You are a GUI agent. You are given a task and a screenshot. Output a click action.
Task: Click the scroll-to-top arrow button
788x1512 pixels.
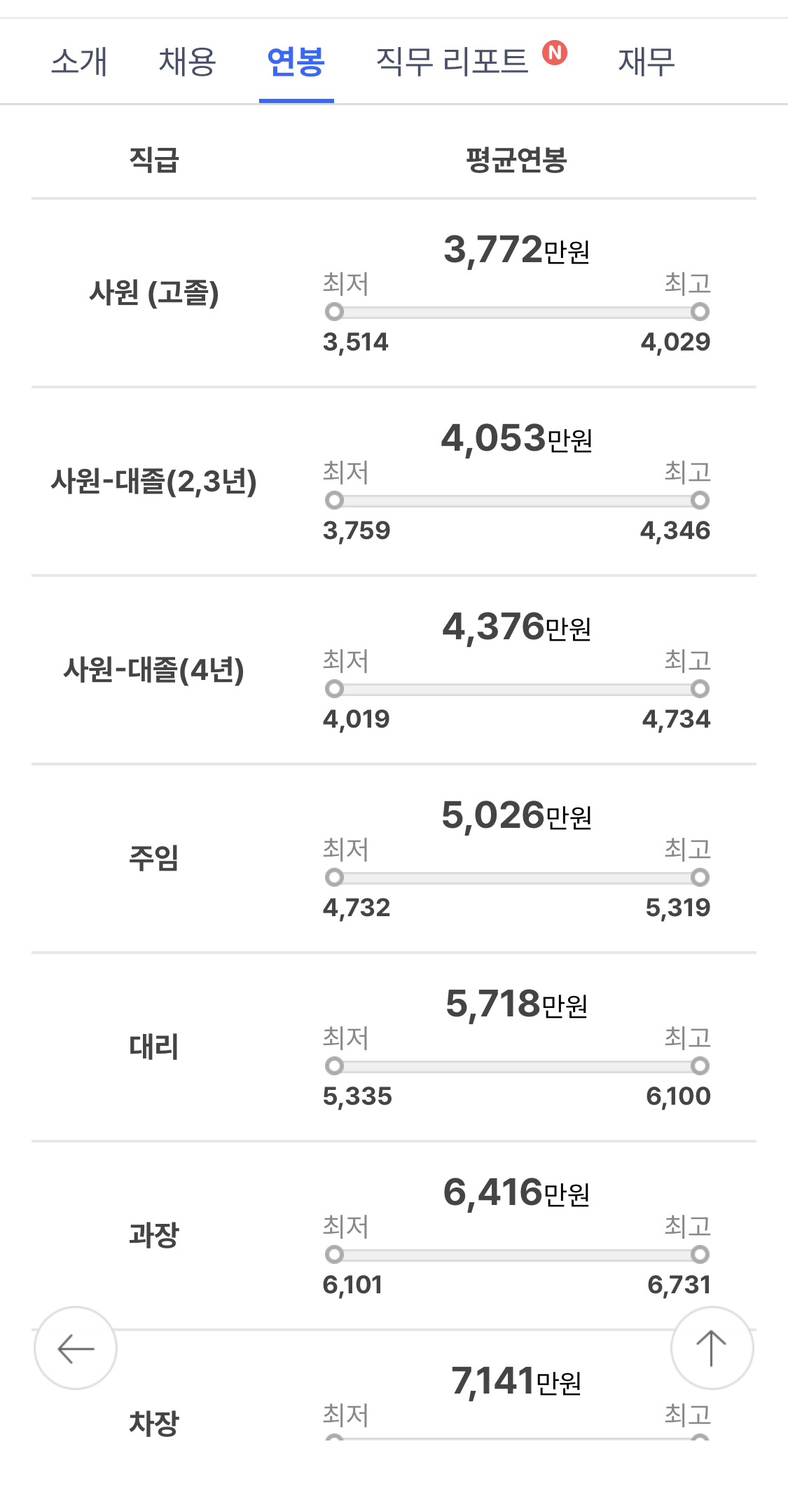pyautogui.click(x=712, y=1348)
